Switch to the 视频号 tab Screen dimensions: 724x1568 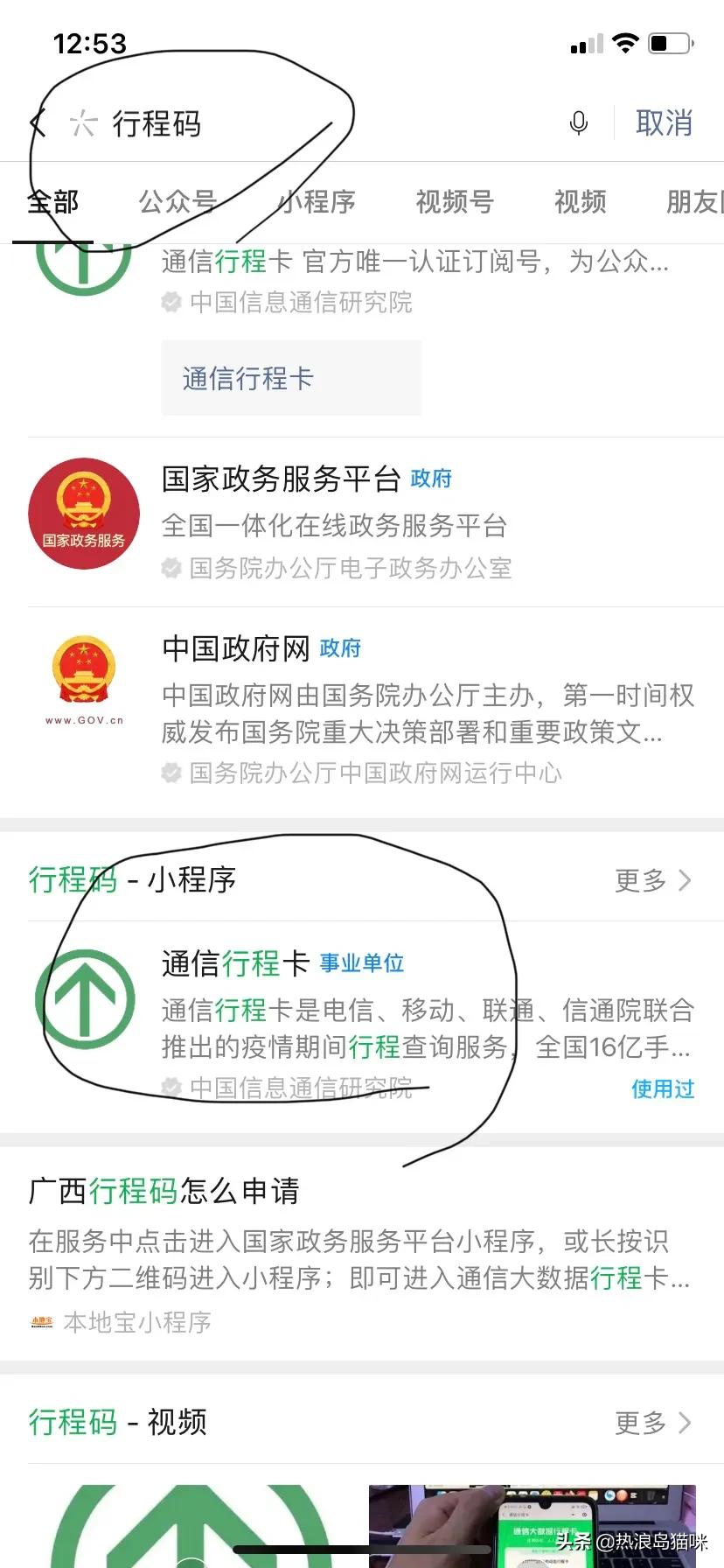pyautogui.click(x=453, y=202)
